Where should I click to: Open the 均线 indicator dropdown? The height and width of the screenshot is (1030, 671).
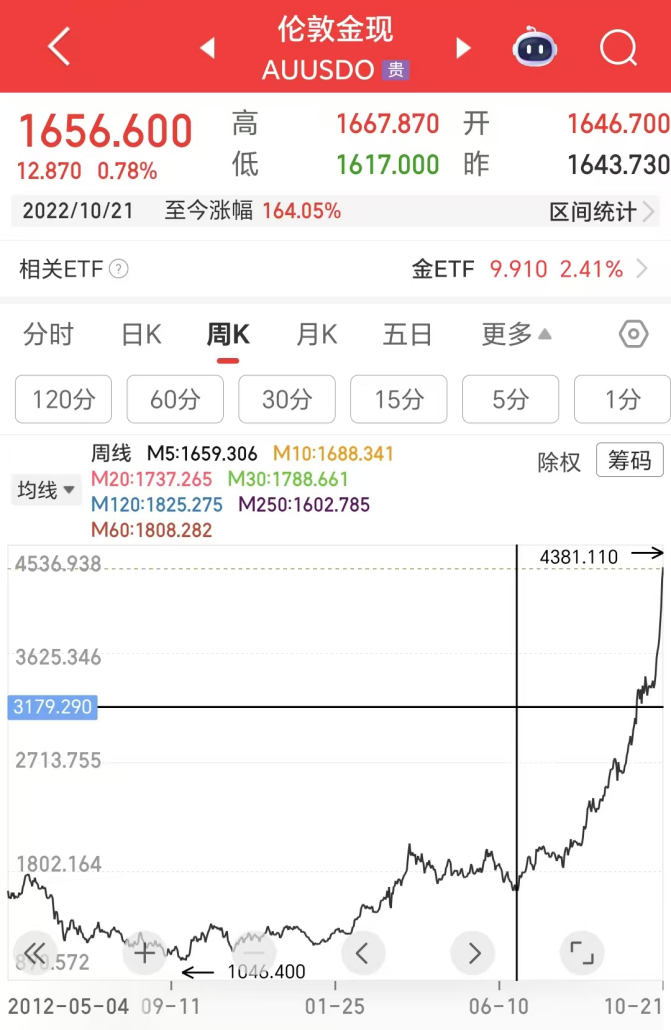46,490
